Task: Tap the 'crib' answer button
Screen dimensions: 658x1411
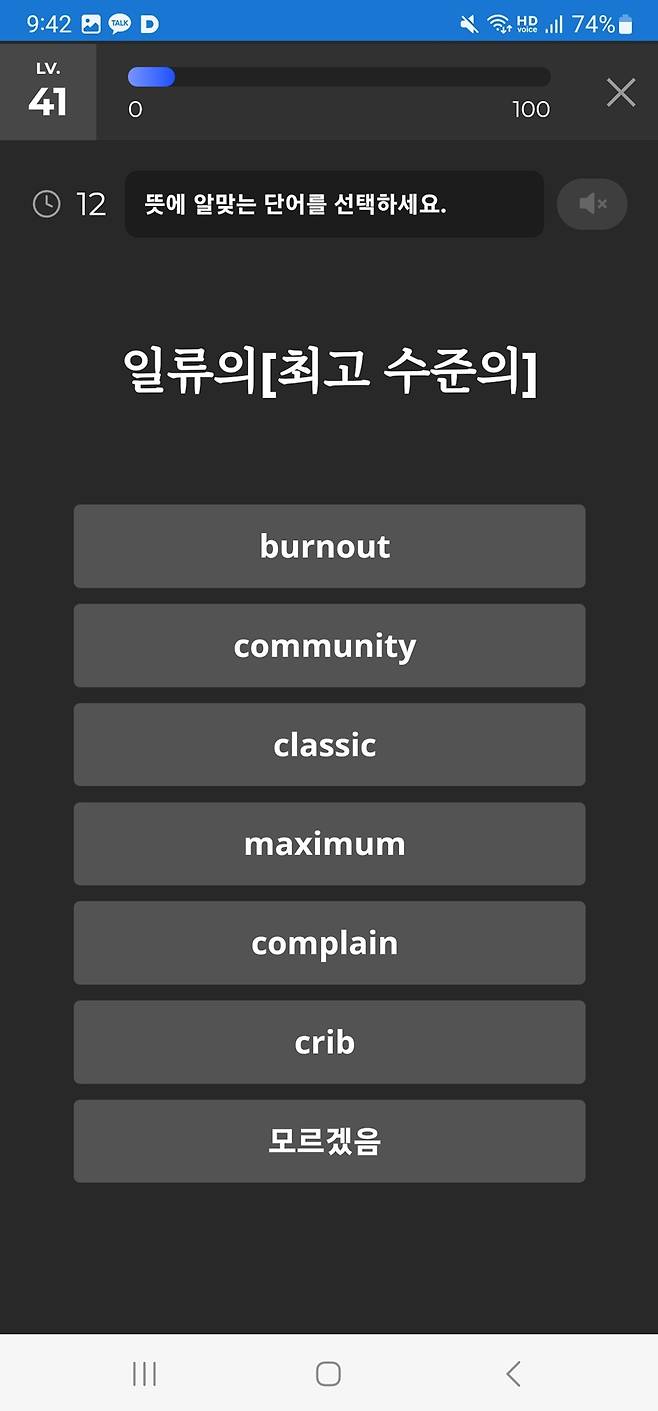Action: coord(329,1041)
